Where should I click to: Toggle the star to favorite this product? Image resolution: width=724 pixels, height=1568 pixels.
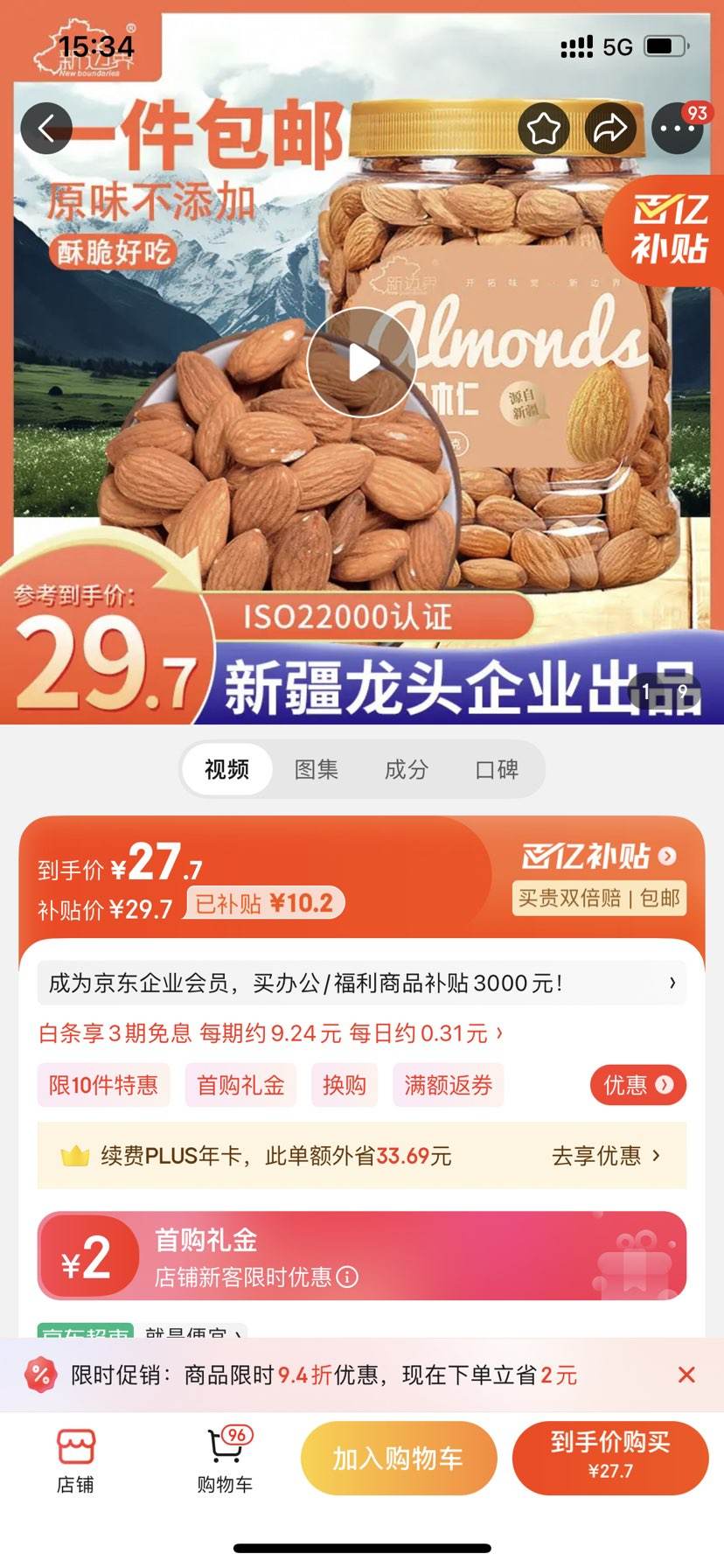(542, 128)
